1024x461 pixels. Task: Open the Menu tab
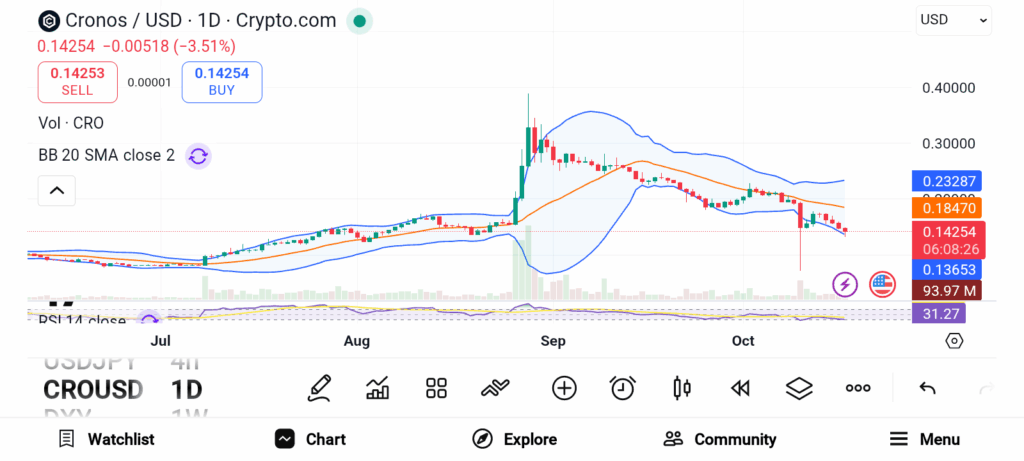pyautogui.click(x=925, y=439)
